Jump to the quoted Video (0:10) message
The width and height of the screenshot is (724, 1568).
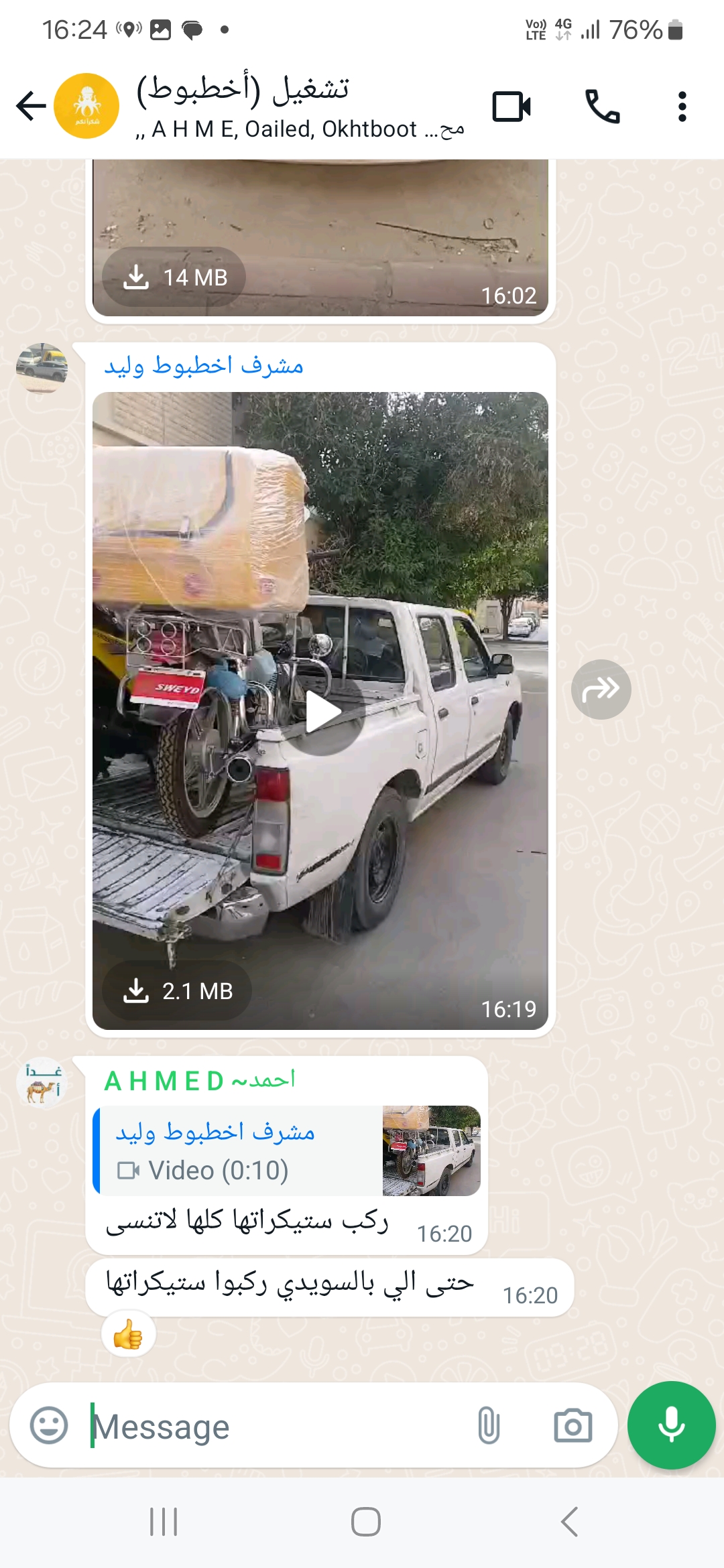click(287, 1151)
